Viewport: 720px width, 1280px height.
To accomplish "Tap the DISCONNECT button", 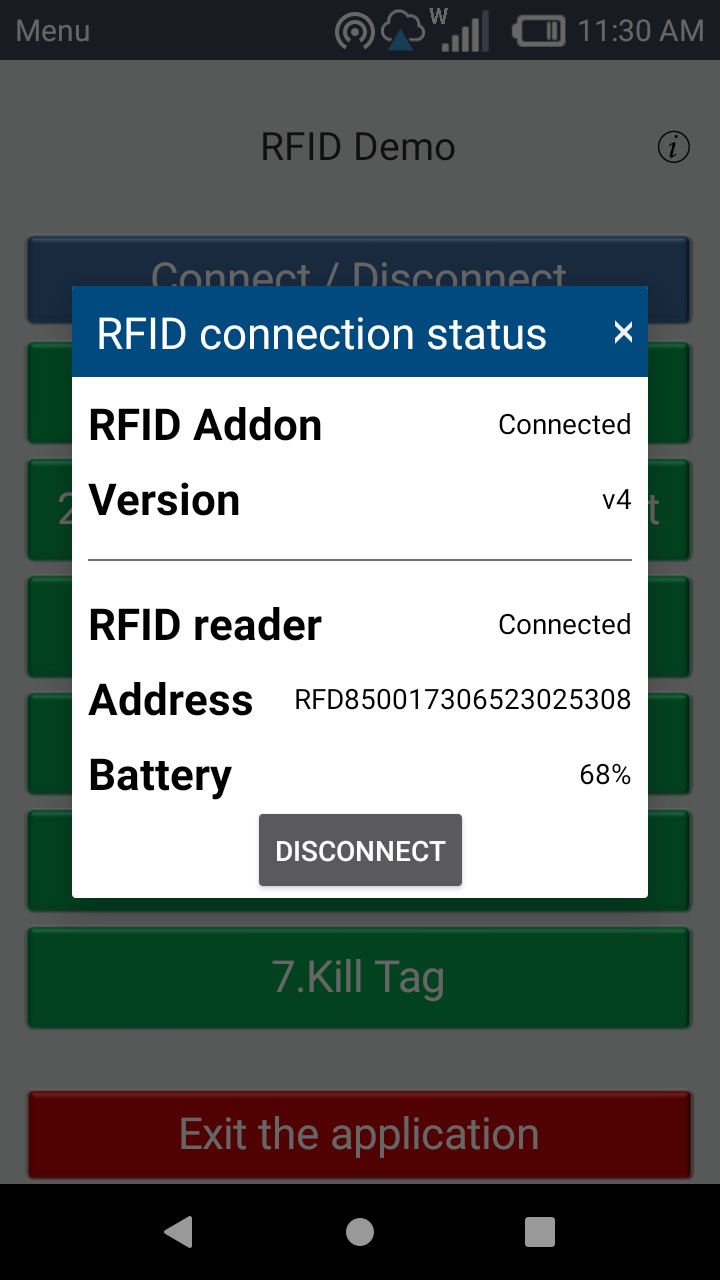I will pyautogui.click(x=360, y=850).
